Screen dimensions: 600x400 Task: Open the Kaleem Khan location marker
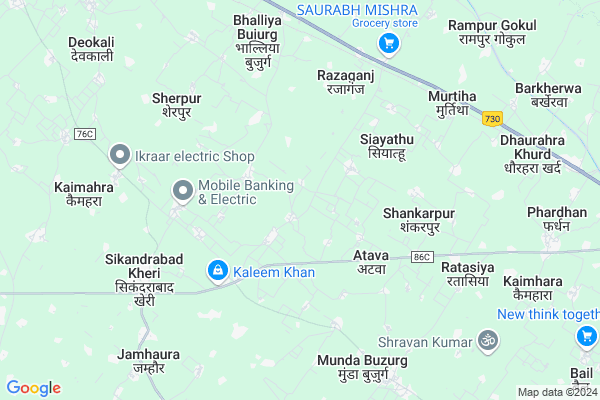click(x=217, y=270)
